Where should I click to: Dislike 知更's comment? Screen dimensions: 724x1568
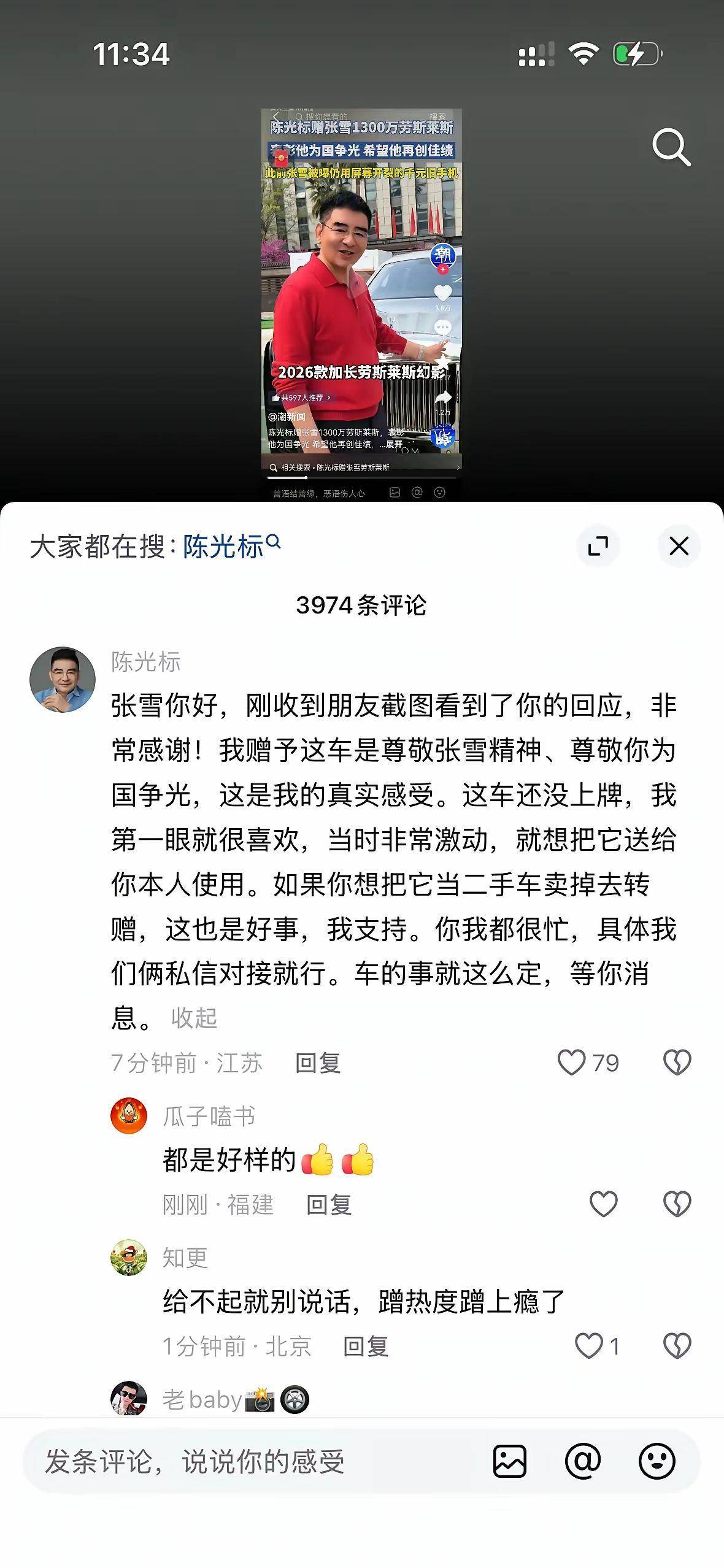(x=677, y=1347)
